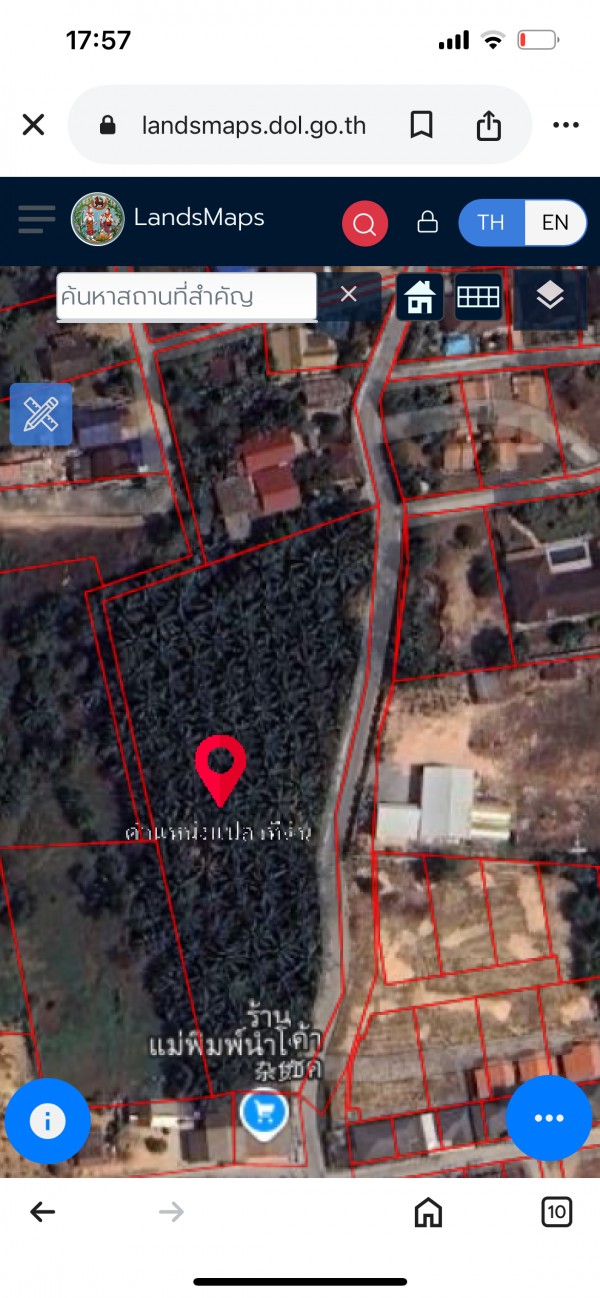Clear the place search field
Viewport: 600px width, 1298px height.
tap(348, 295)
